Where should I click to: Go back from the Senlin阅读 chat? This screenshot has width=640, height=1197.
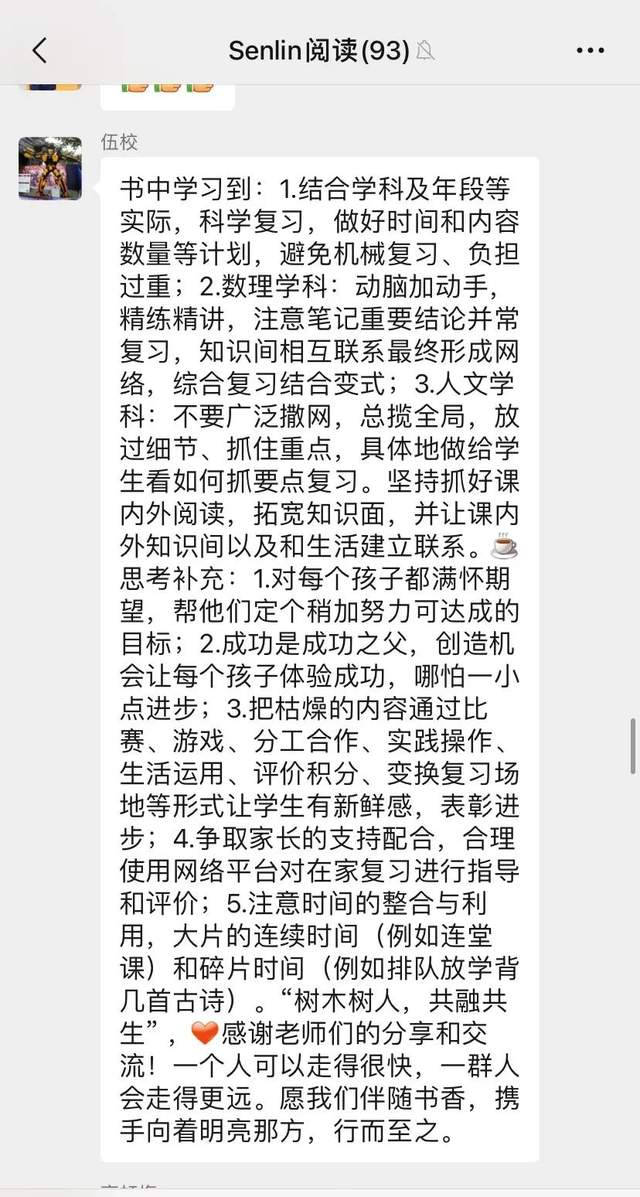click(x=40, y=51)
